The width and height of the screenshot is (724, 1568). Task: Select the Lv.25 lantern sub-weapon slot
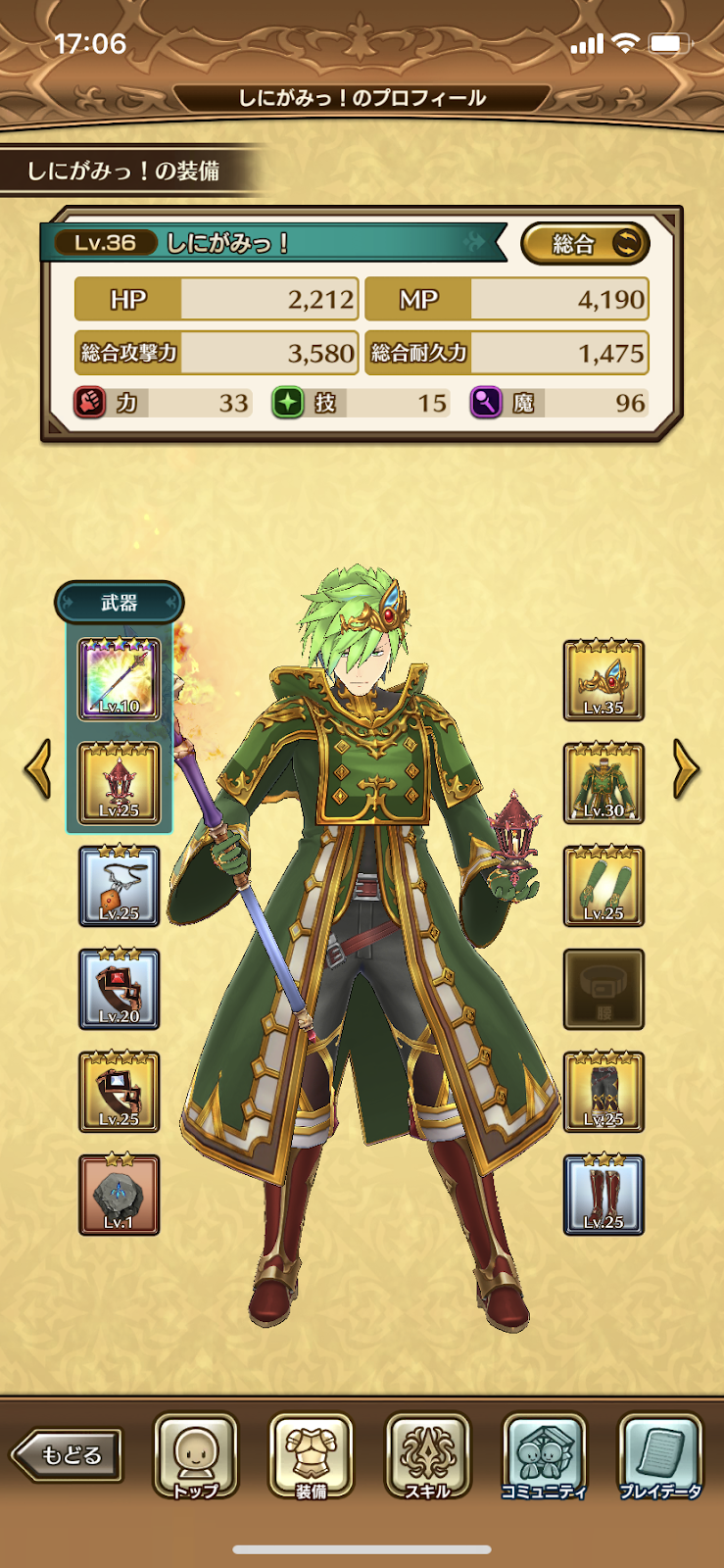point(119,782)
